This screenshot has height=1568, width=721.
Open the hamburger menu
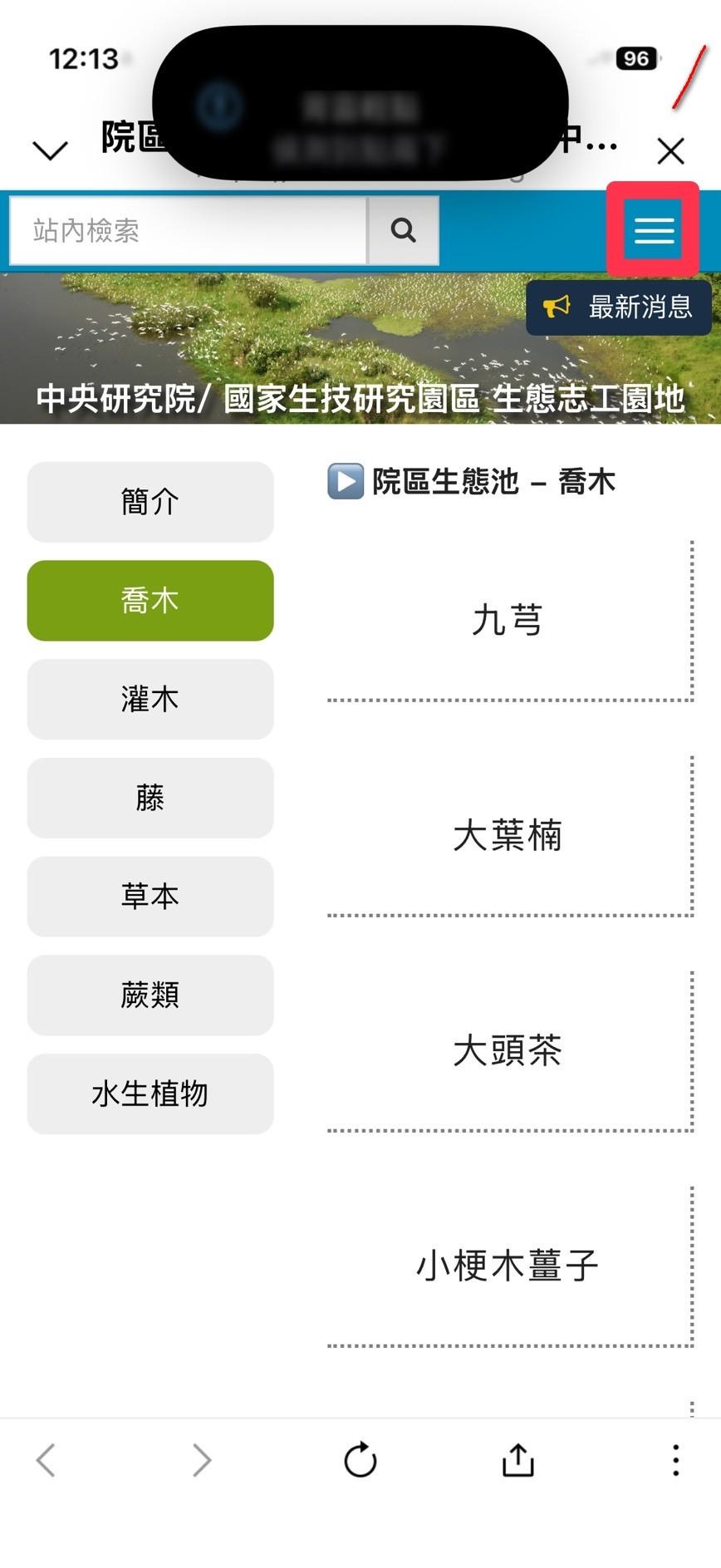coord(654,229)
